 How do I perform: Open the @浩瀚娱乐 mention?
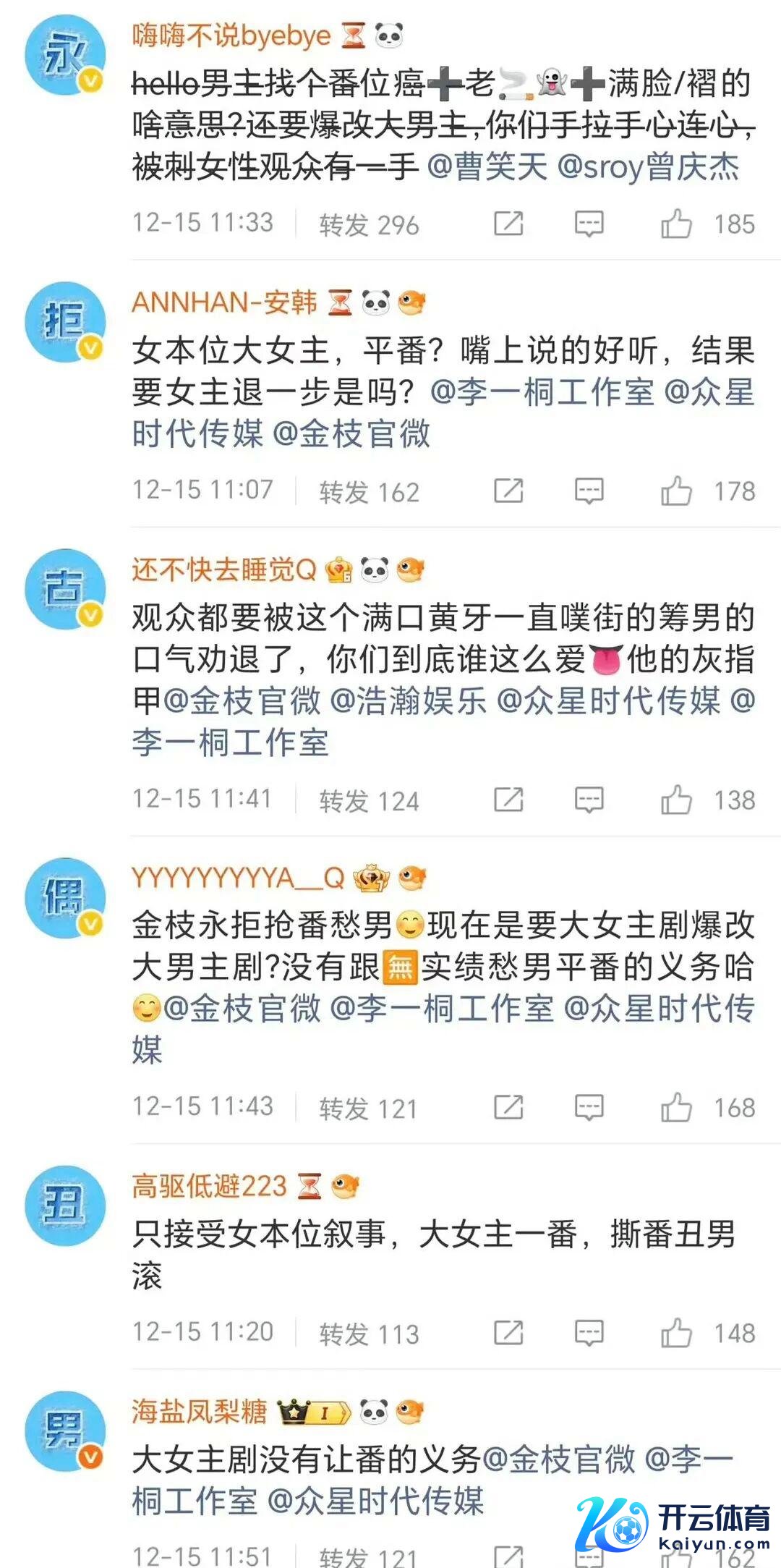[x=408, y=700]
